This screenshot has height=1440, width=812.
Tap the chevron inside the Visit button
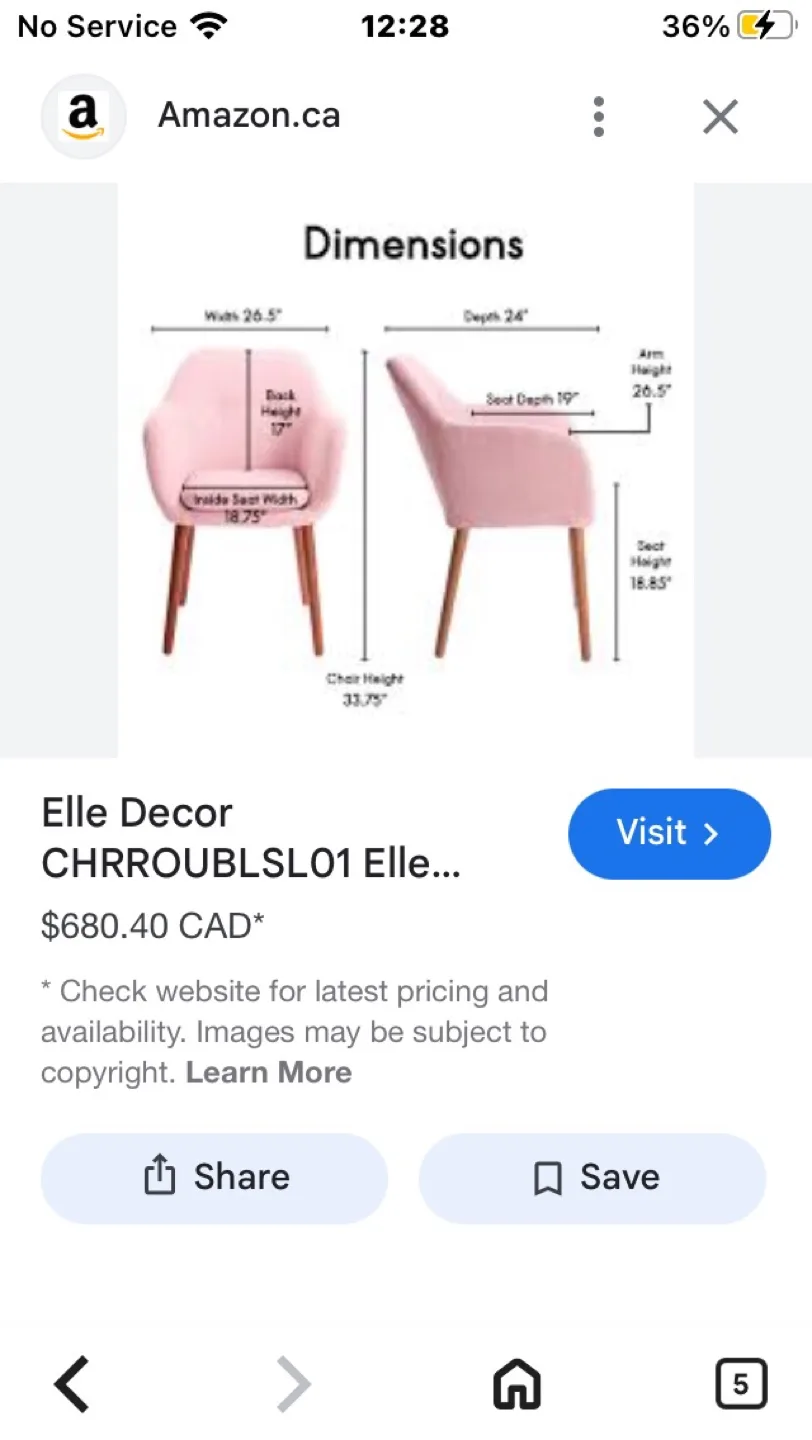710,833
